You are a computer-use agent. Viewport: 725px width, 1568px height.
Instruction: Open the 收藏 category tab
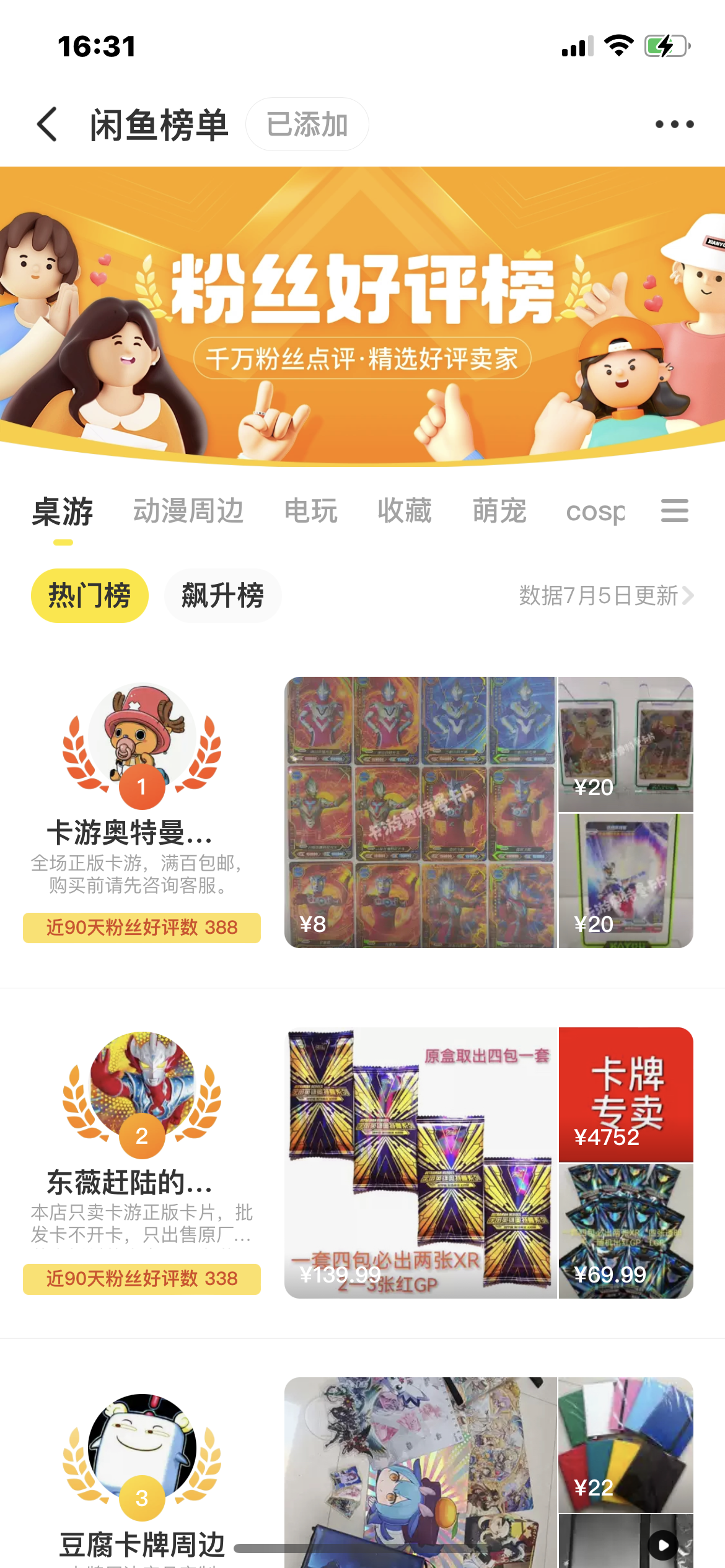coord(405,512)
